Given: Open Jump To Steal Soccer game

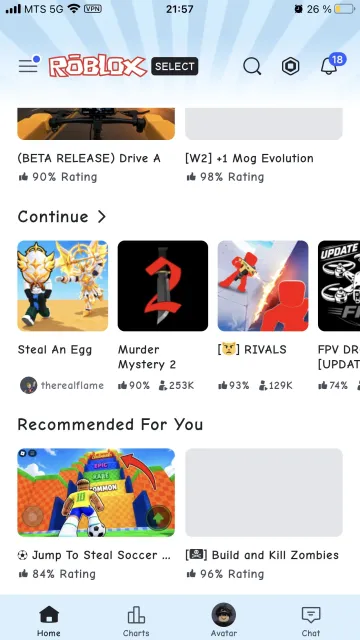Looking at the screenshot, I should [96, 492].
